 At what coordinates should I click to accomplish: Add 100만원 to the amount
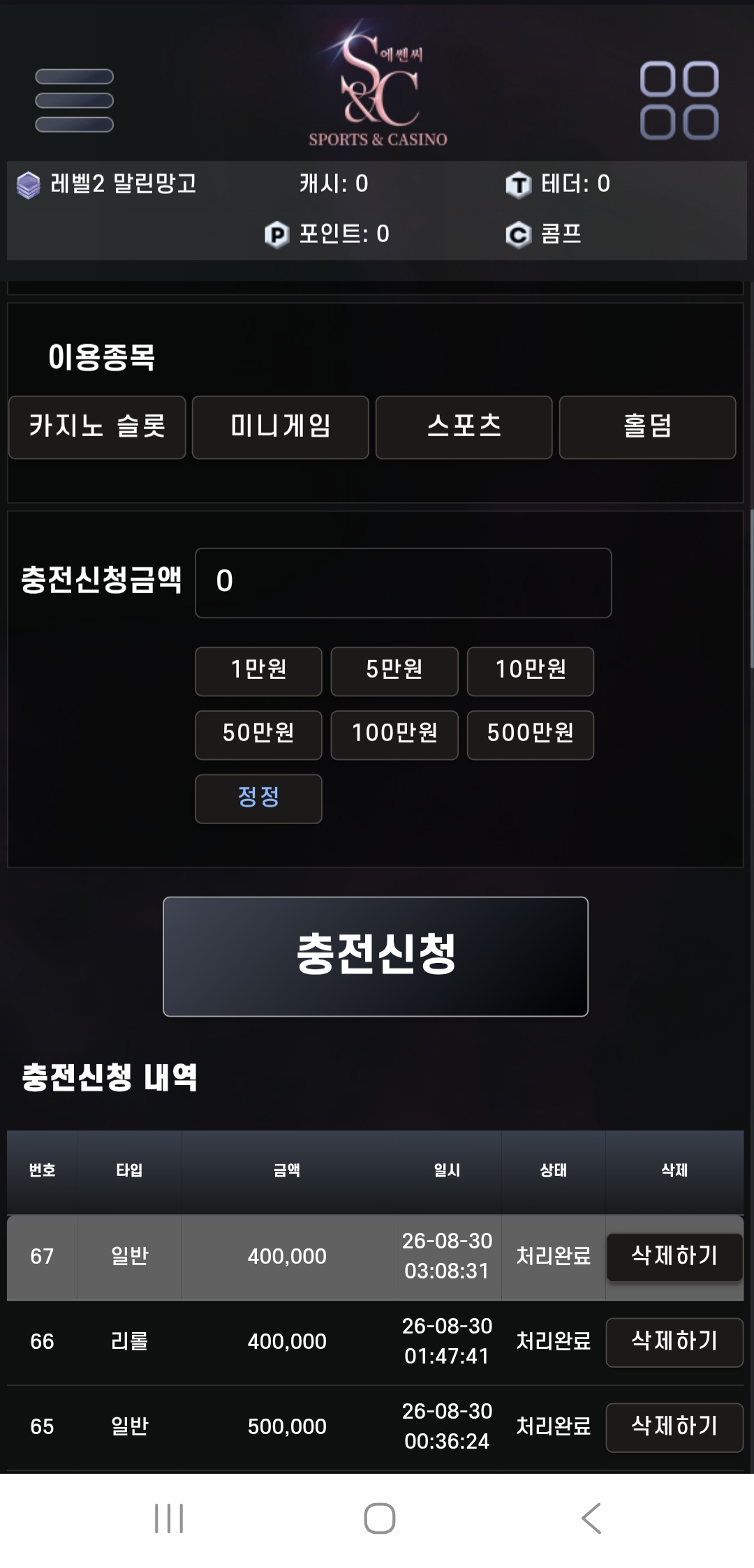tap(394, 735)
